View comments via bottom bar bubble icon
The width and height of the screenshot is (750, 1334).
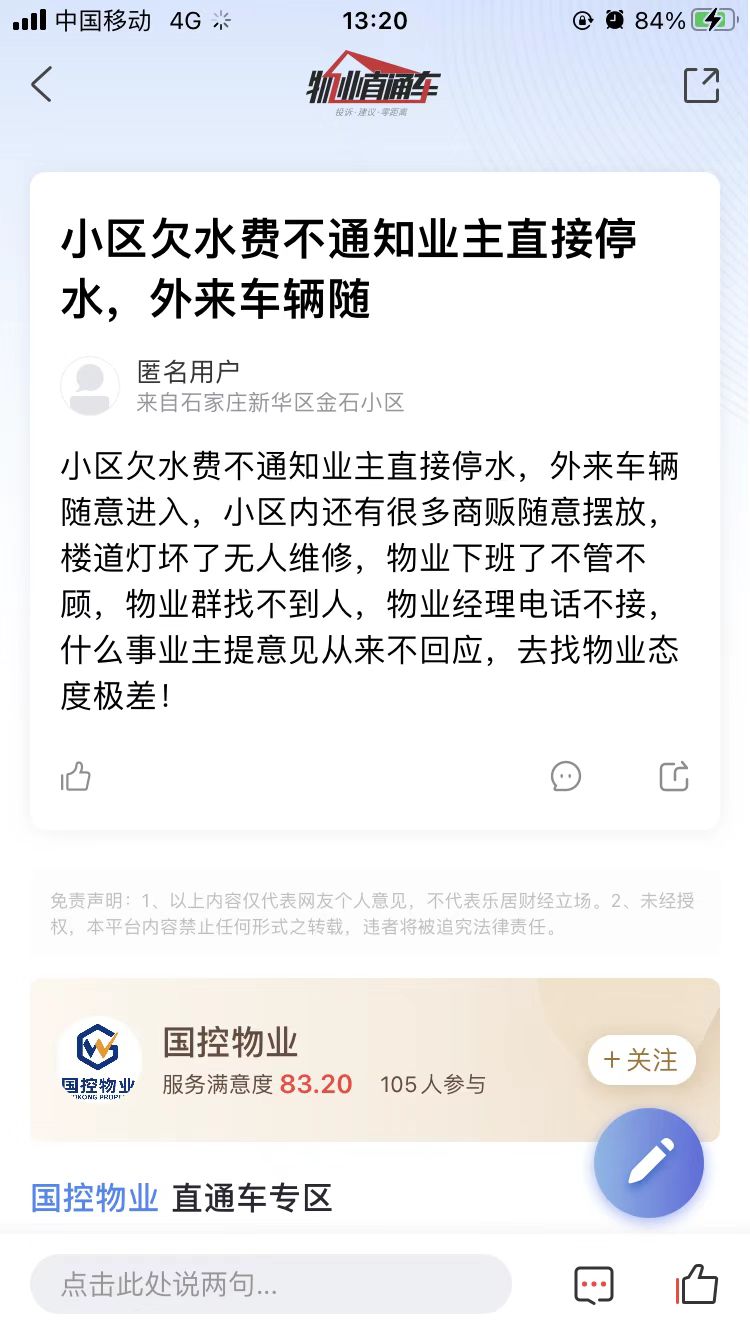[594, 1285]
